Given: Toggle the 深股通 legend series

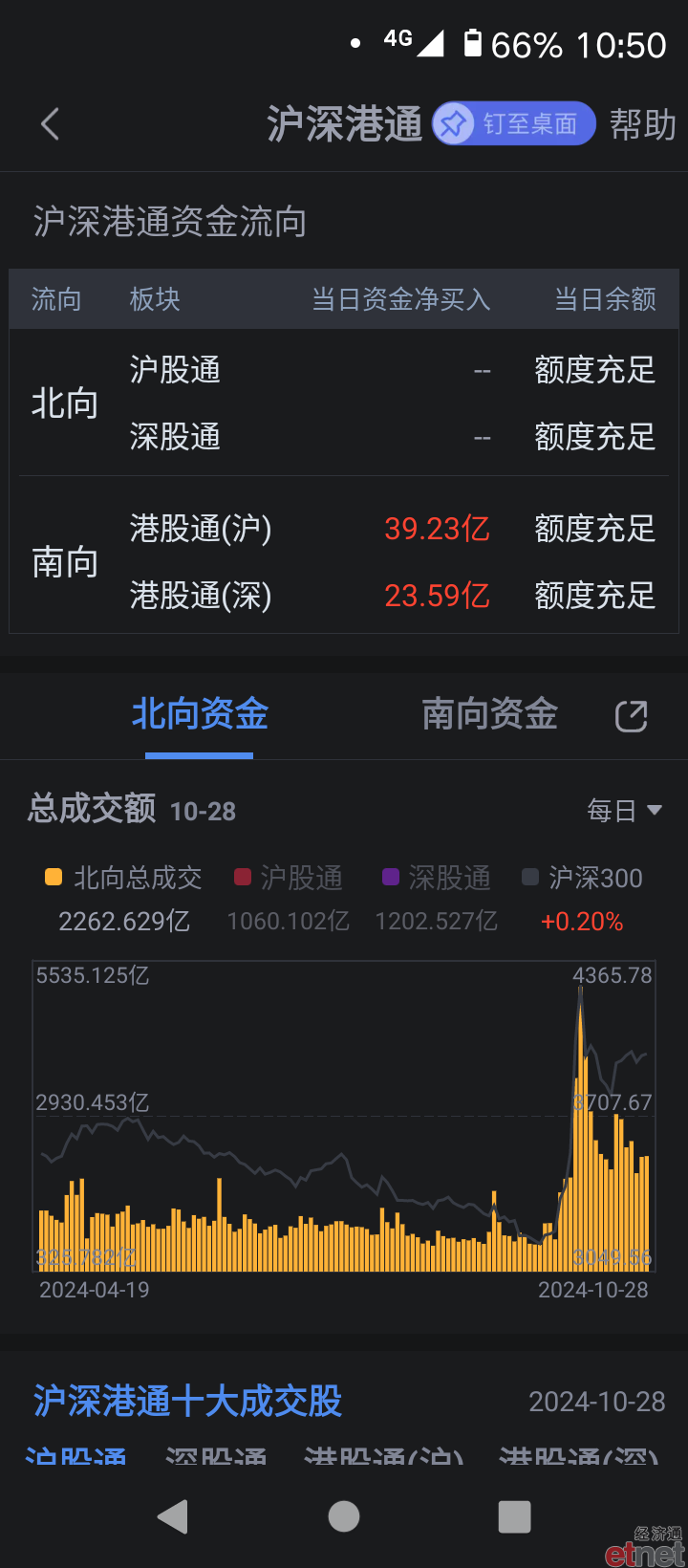Looking at the screenshot, I should pos(437,878).
